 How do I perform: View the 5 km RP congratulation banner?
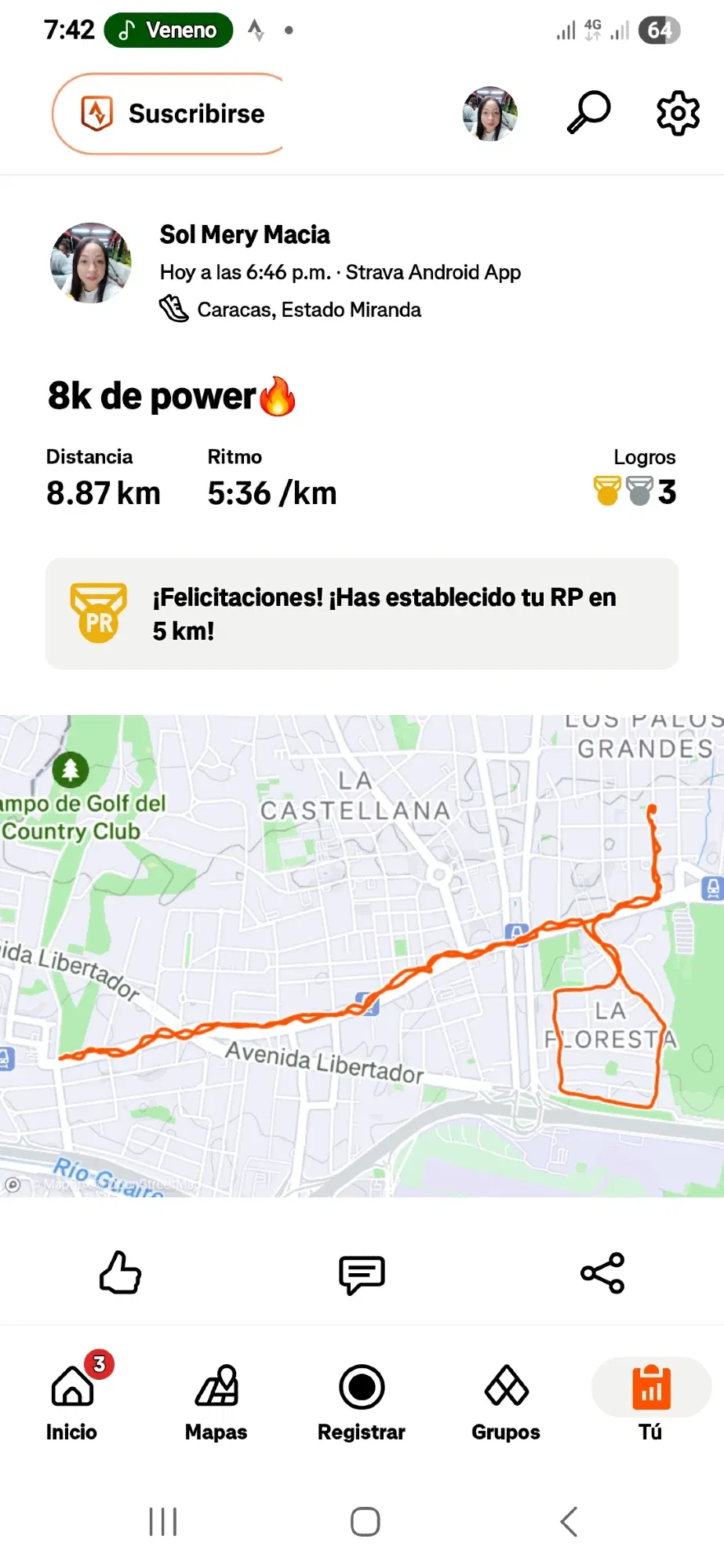[x=362, y=614]
